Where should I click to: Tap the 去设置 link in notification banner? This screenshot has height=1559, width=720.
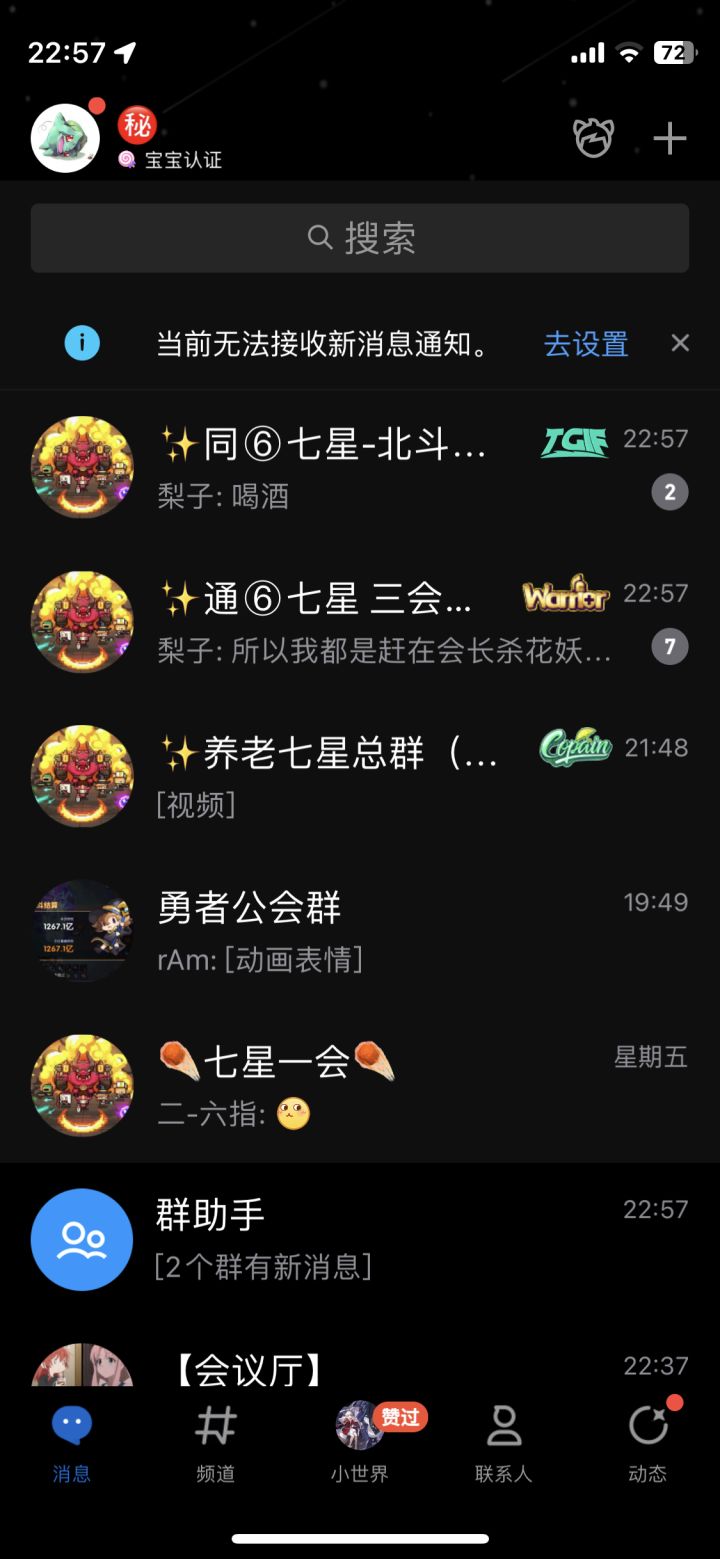586,344
